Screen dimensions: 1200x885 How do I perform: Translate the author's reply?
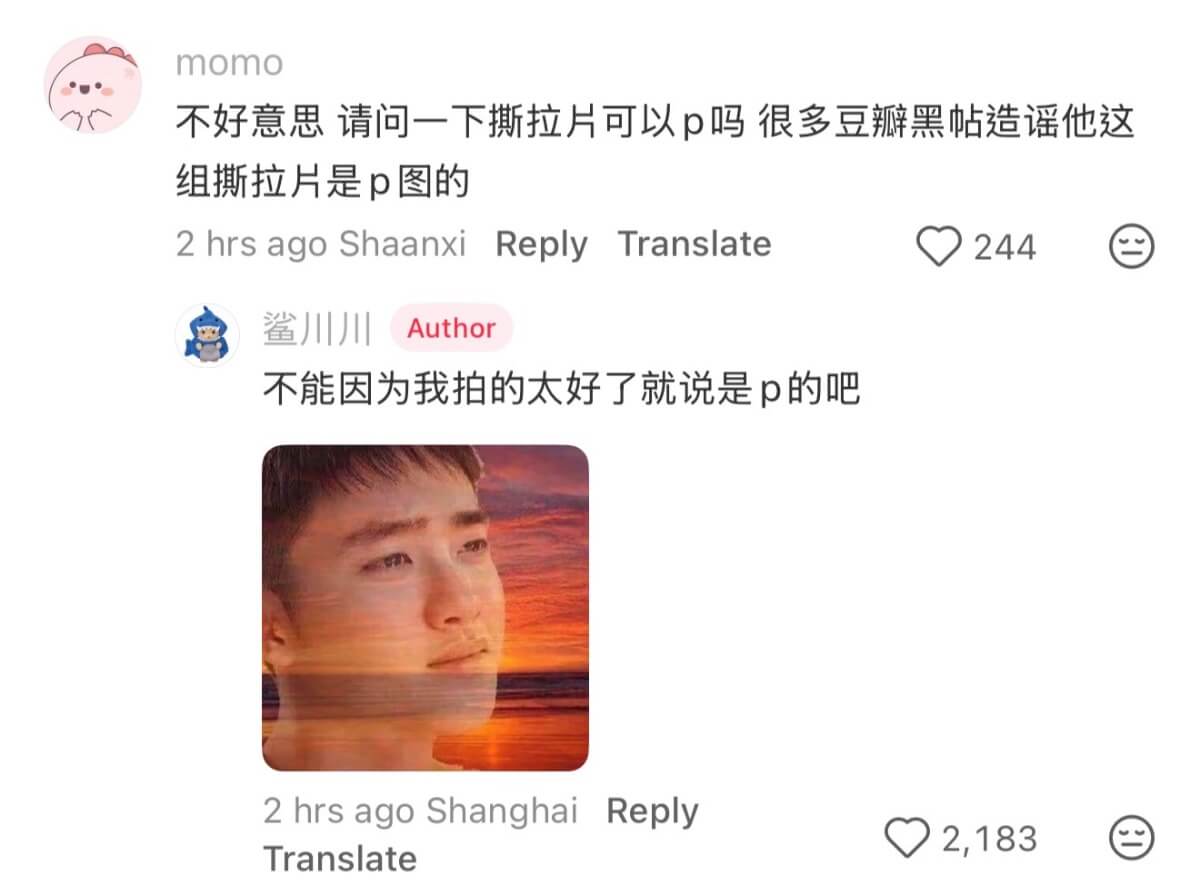339,858
